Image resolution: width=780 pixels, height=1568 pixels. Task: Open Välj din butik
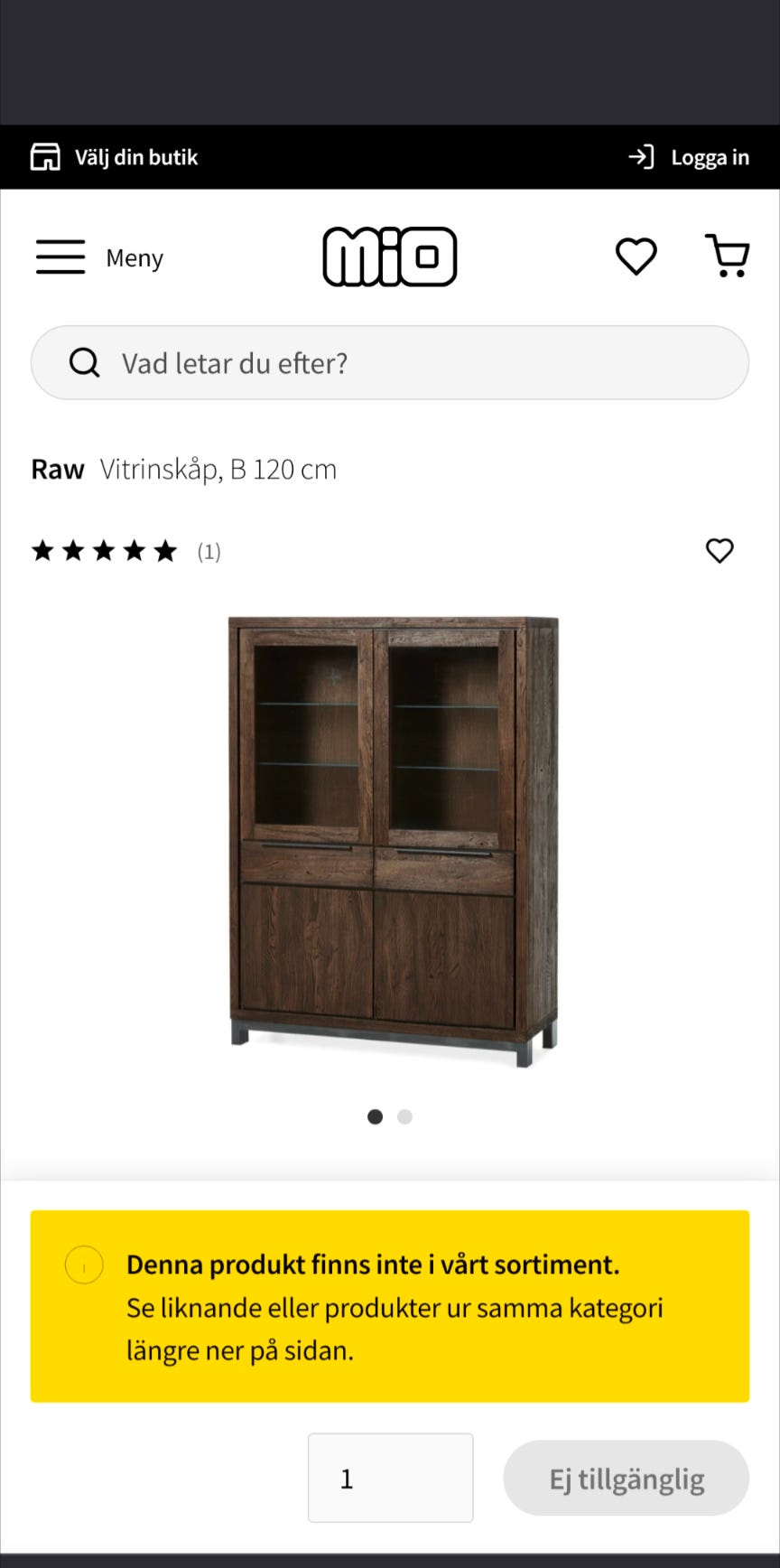[136, 156]
